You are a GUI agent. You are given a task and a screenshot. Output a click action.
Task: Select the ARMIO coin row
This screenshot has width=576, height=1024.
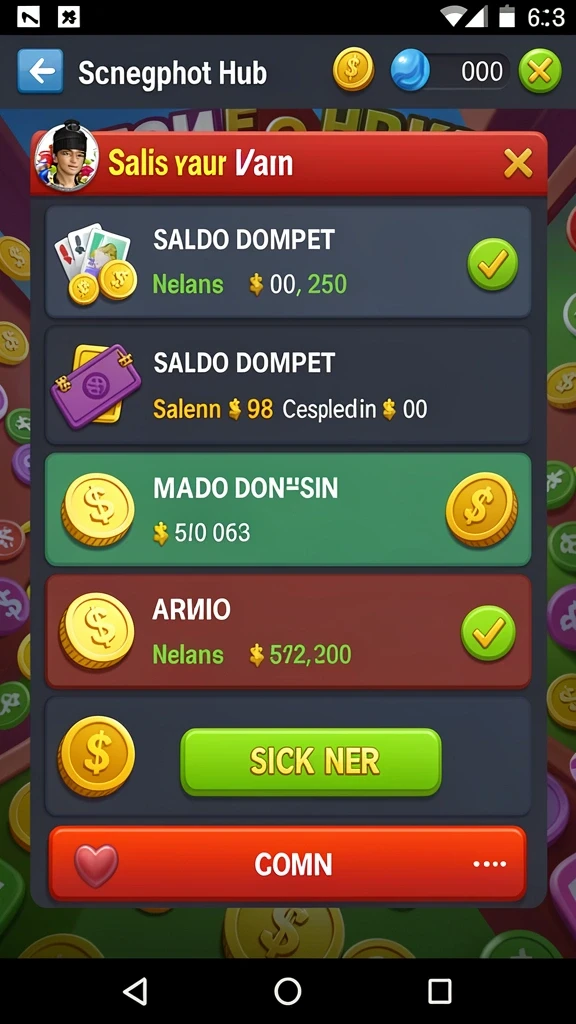287,631
